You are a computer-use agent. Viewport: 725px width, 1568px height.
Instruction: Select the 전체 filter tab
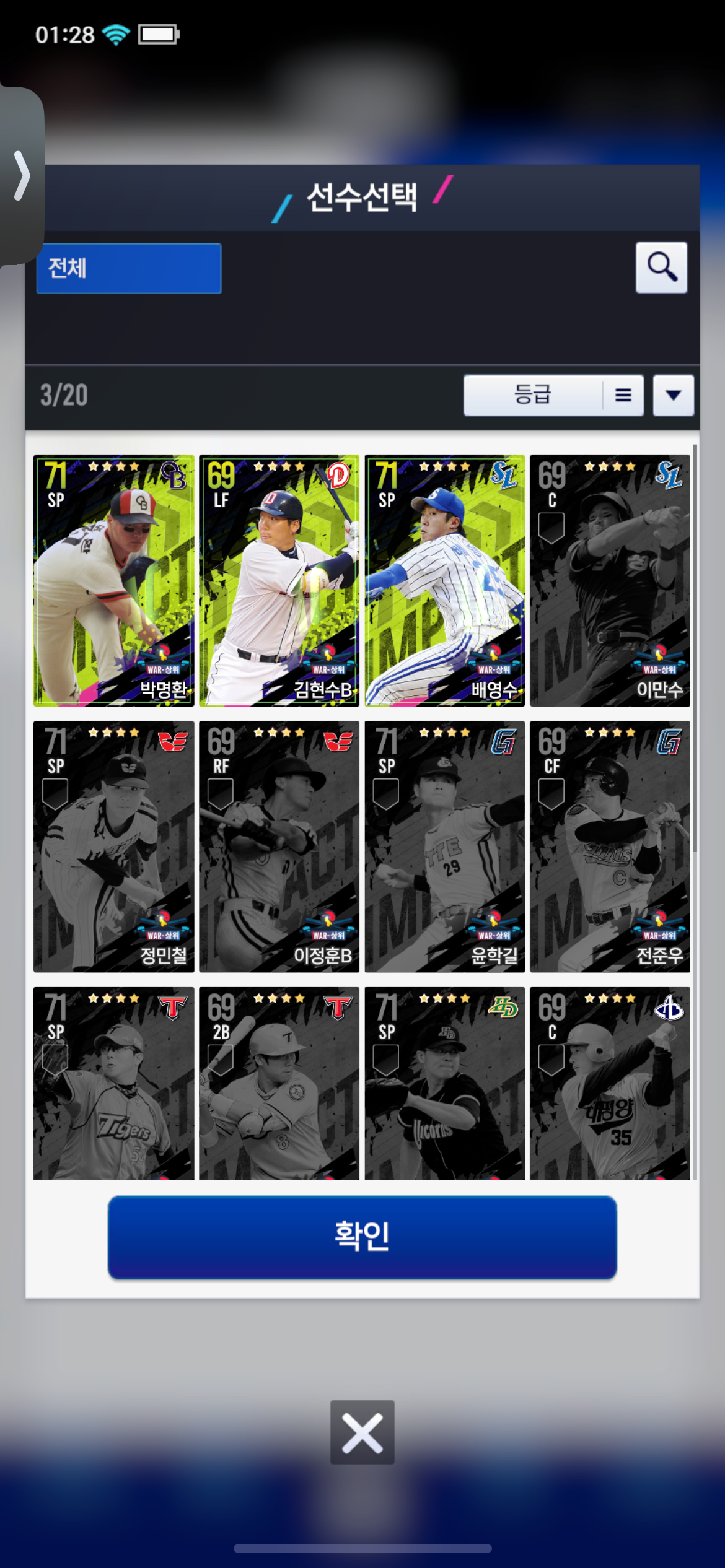(x=129, y=268)
